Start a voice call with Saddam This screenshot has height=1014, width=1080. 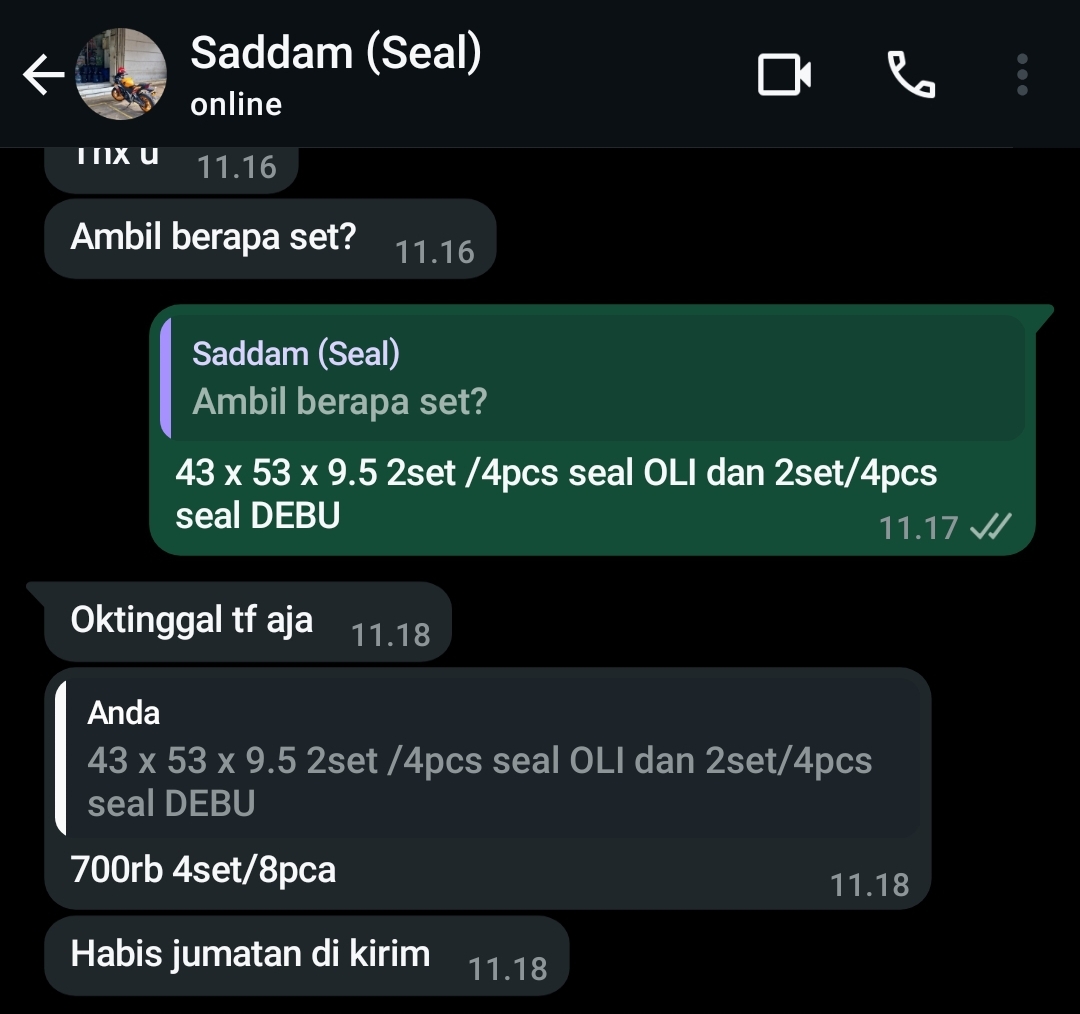coord(911,75)
